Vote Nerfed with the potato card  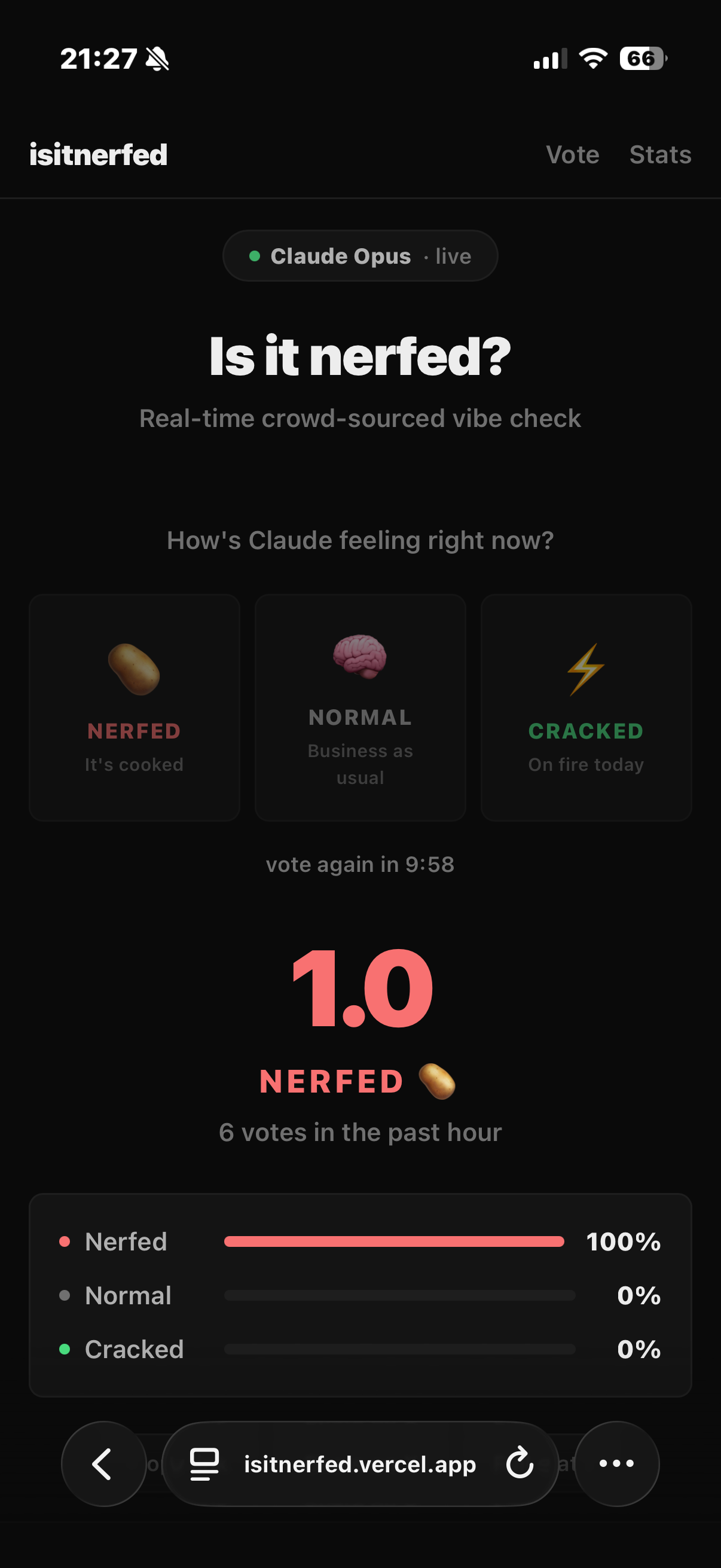click(x=134, y=707)
